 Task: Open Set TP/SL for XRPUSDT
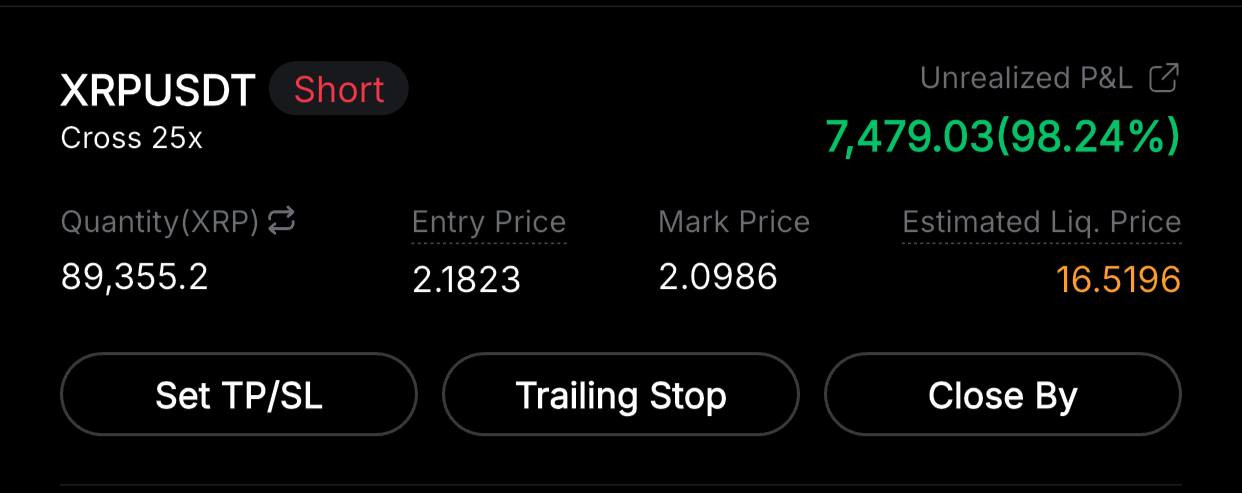pos(239,395)
